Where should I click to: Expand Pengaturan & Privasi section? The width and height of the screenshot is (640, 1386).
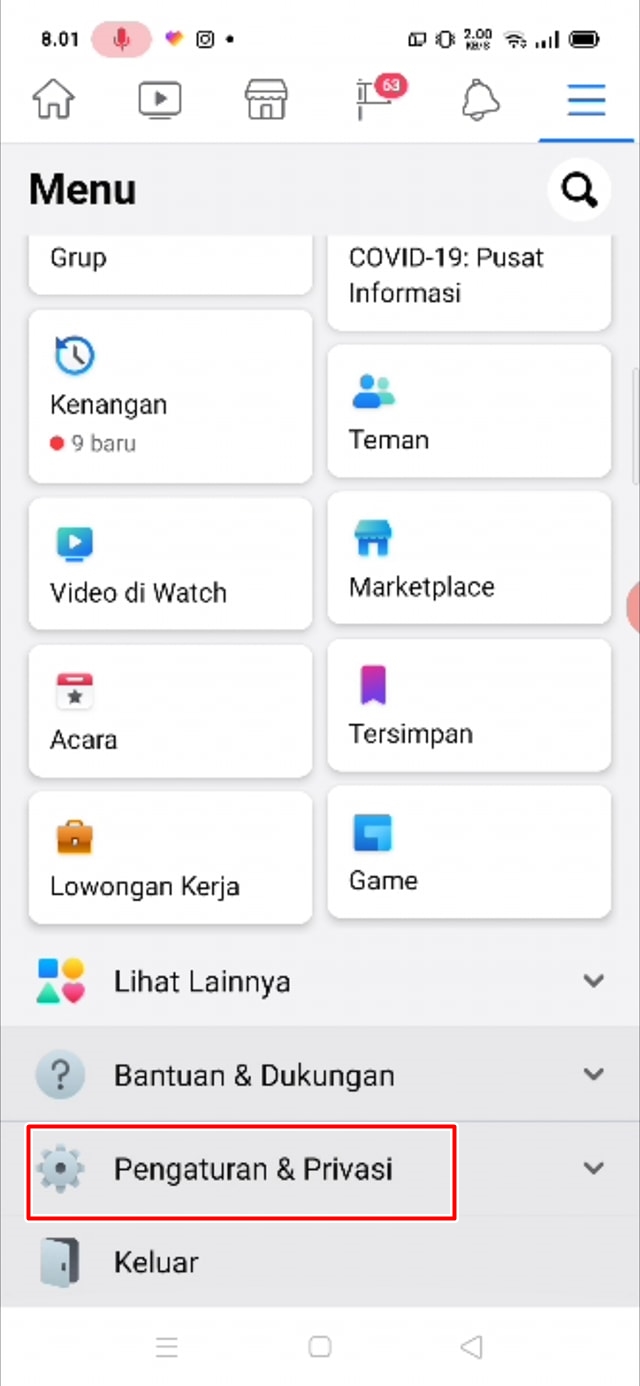(320, 1169)
